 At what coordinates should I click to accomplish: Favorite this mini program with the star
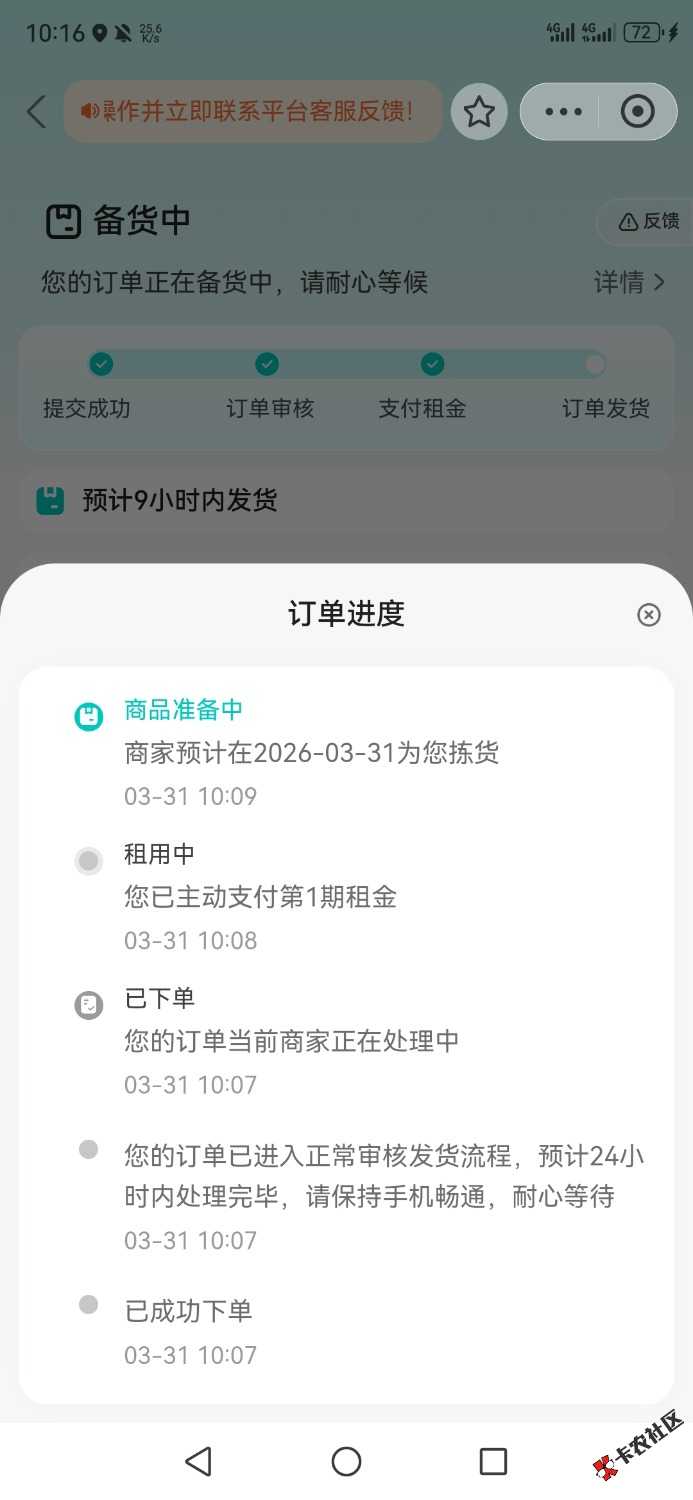click(x=479, y=112)
